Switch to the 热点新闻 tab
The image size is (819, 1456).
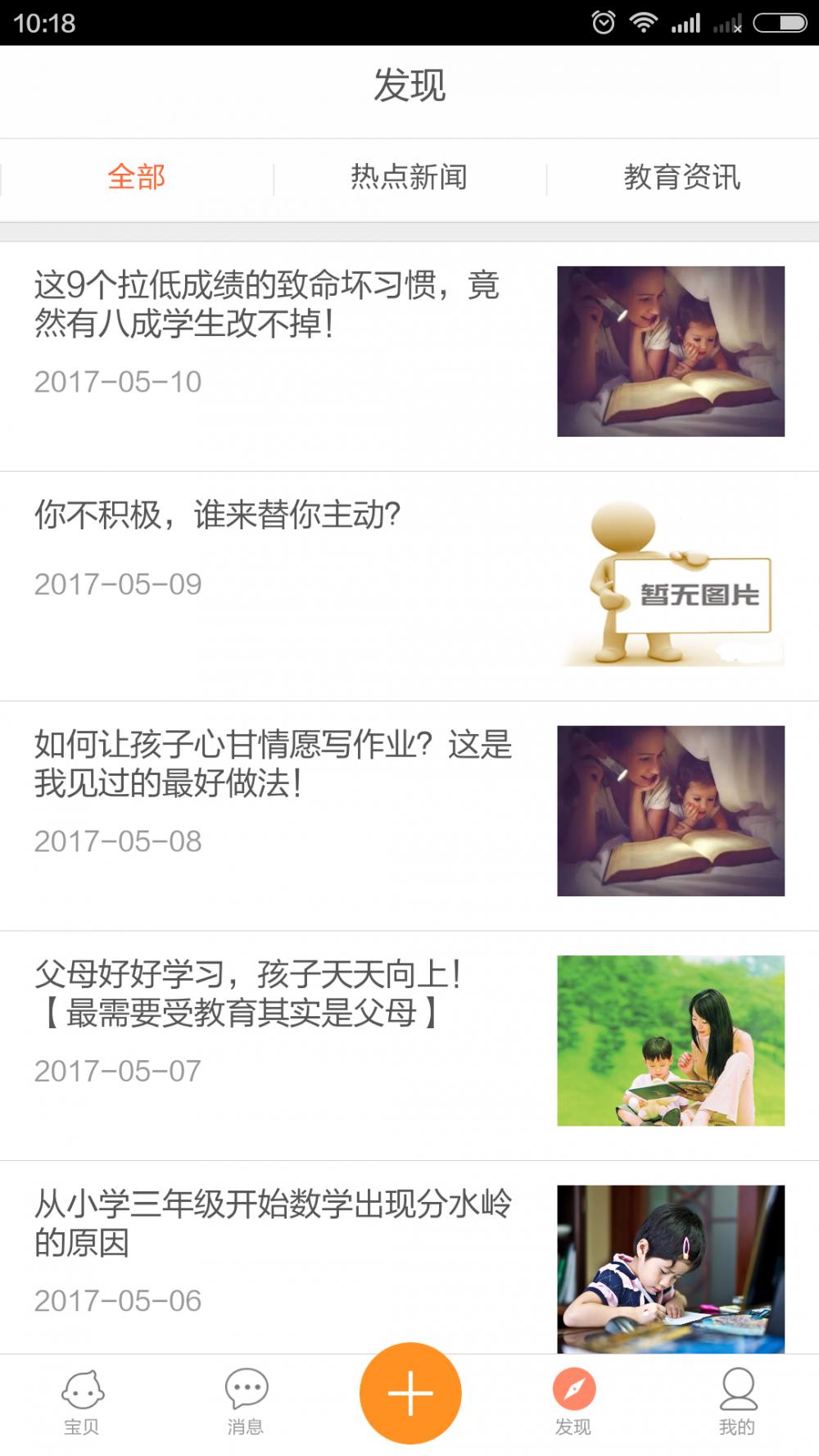pyautogui.click(x=409, y=177)
